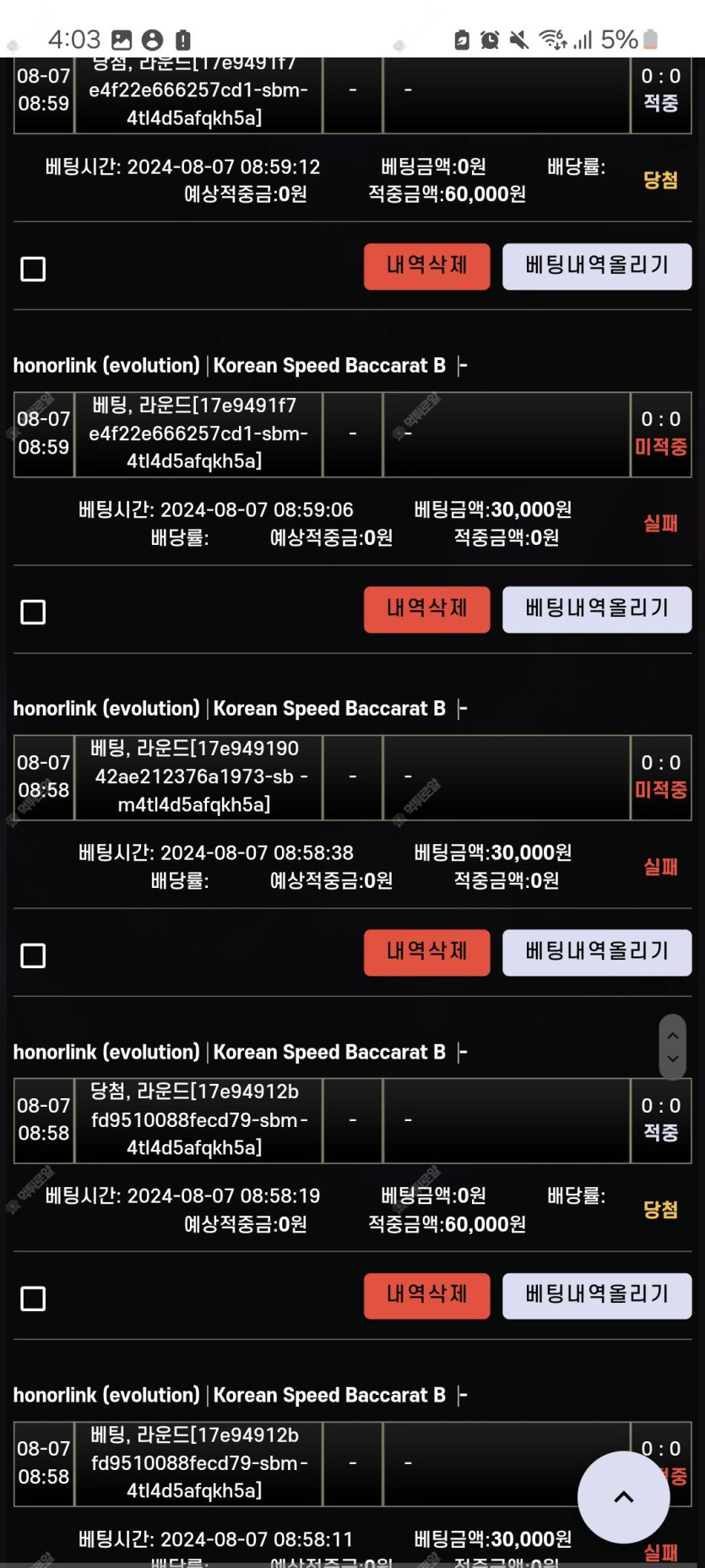Tap 베팅내역올리기 under the 08:58:38 bet

coord(597,952)
